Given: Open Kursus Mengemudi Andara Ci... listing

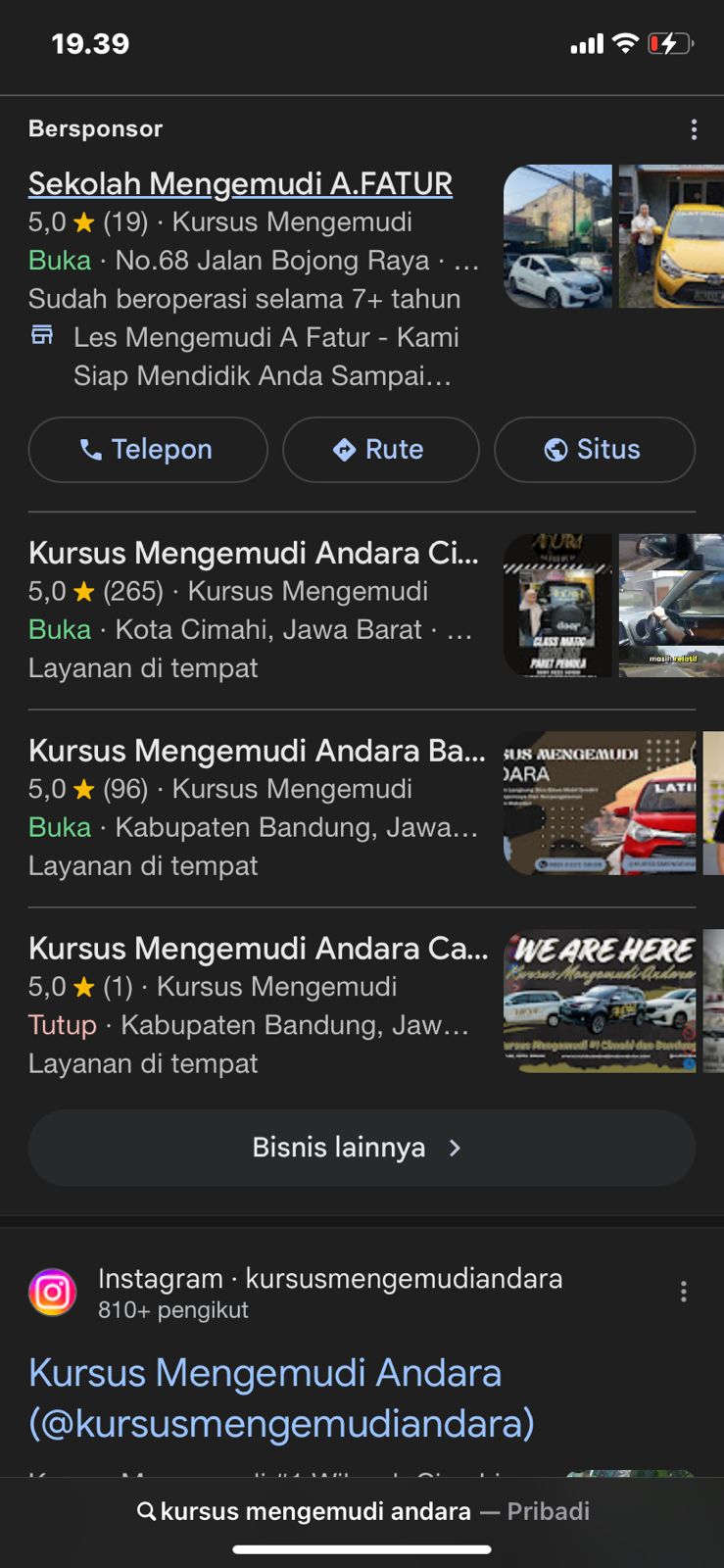Looking at the screenshot, I should (x=254, y=553).
